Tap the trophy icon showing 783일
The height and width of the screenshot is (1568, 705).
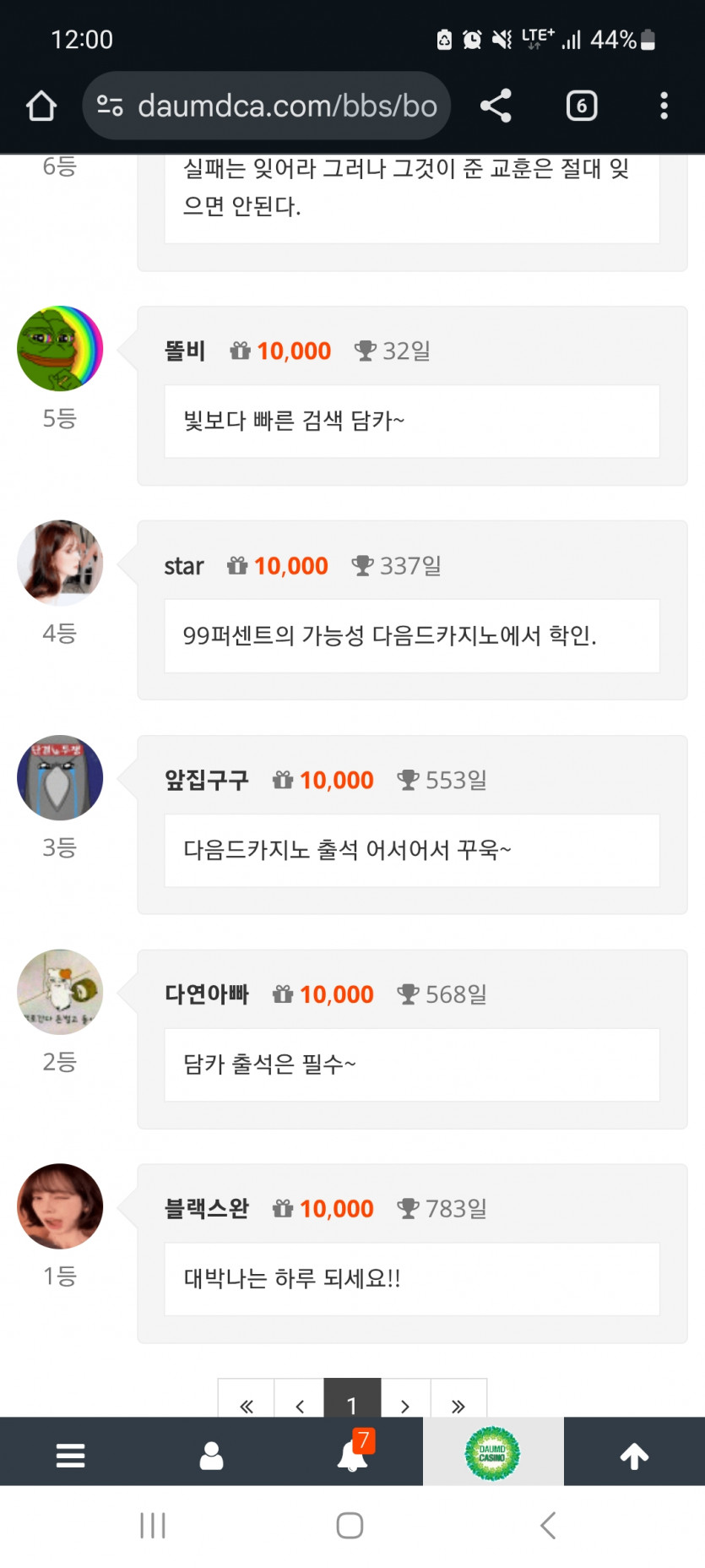click(x=409, y=1208)
